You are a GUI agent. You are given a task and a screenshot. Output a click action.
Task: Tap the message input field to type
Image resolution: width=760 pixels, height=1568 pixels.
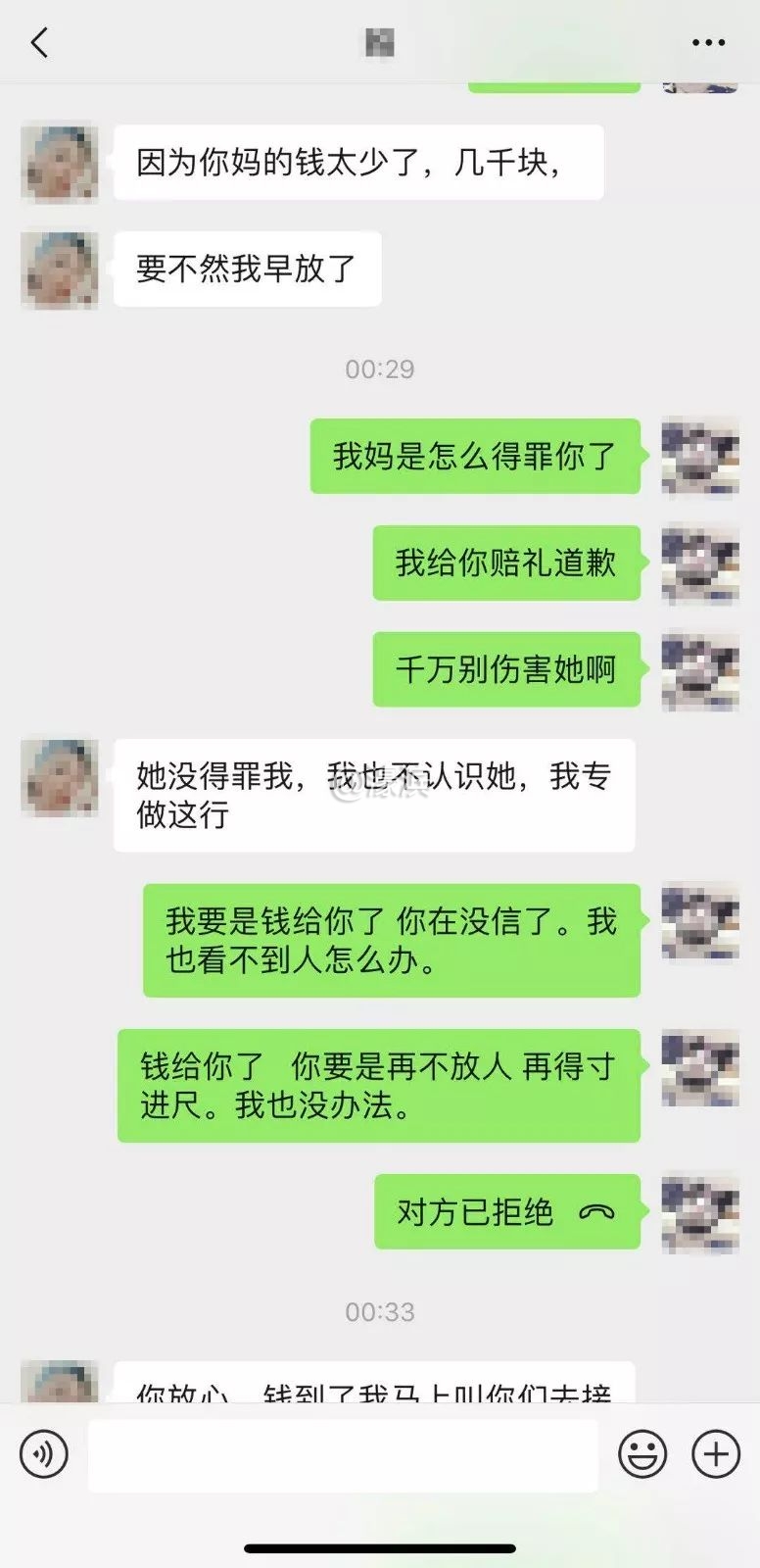[x=343, y=1454]
